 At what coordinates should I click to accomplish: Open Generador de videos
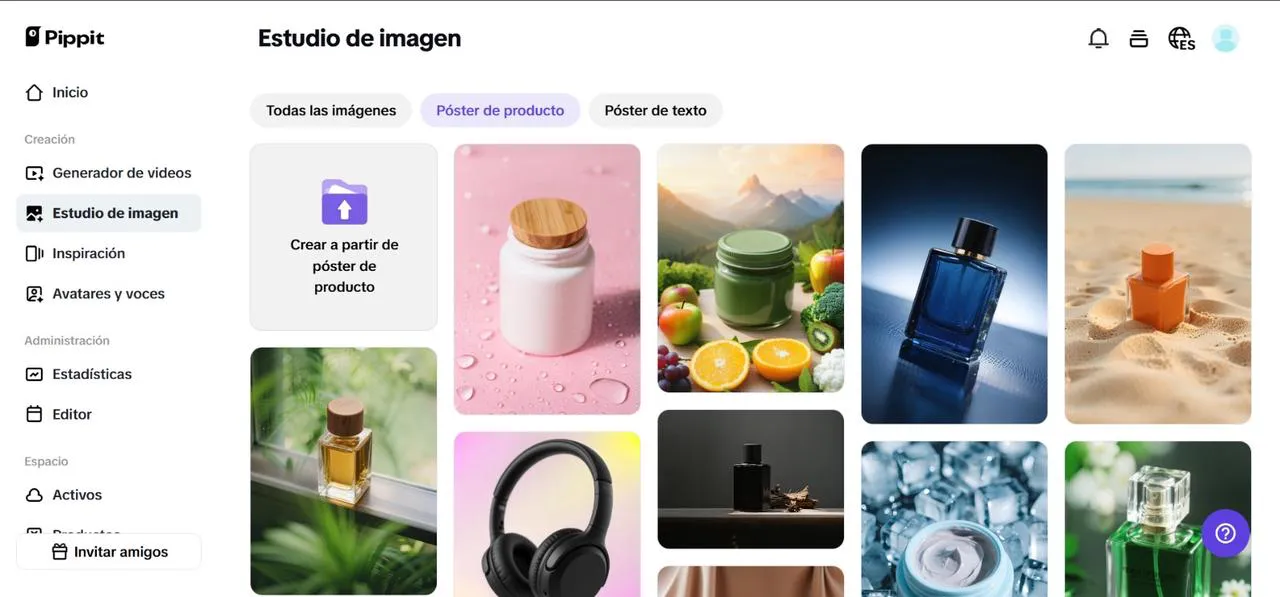click(x=121, y=173)
